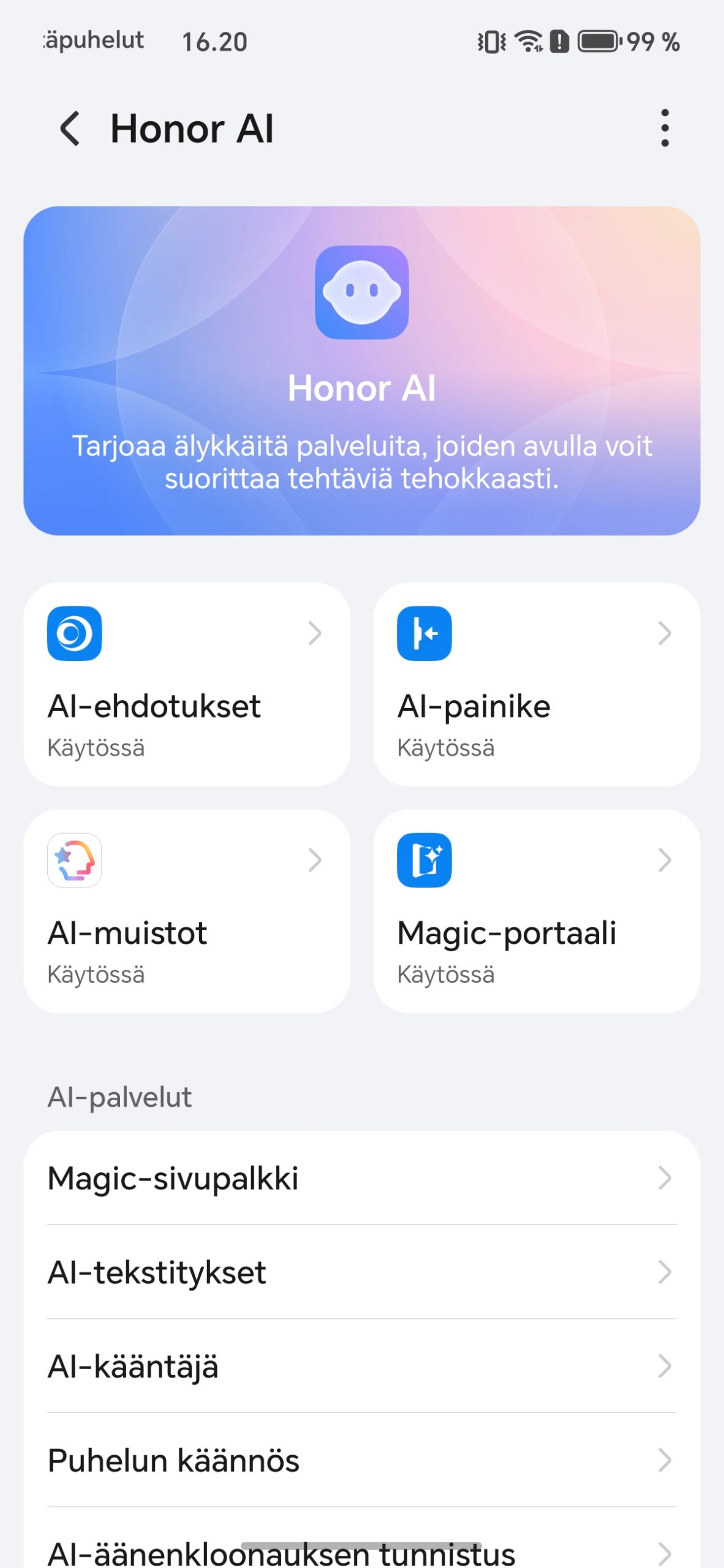This screenshot has height=1568, width=724.
Task: Open the AI-ehdotukset card
Action: [x=187, y=684]
